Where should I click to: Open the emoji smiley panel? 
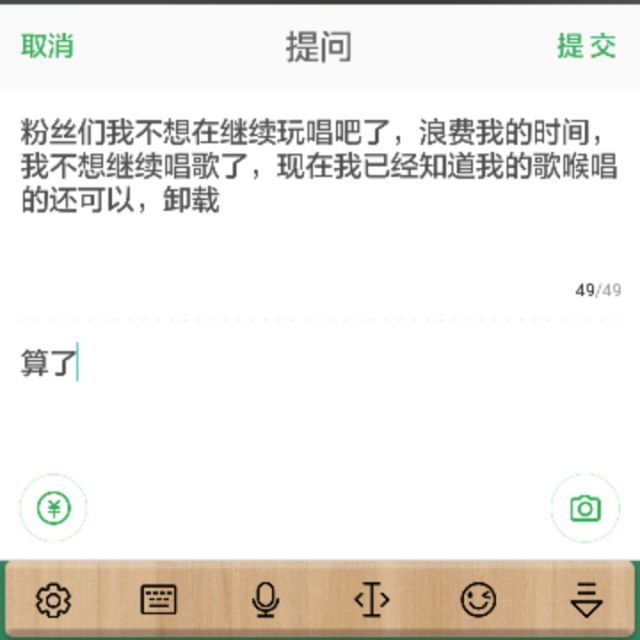pyautogui.click(x=478, y=600)
